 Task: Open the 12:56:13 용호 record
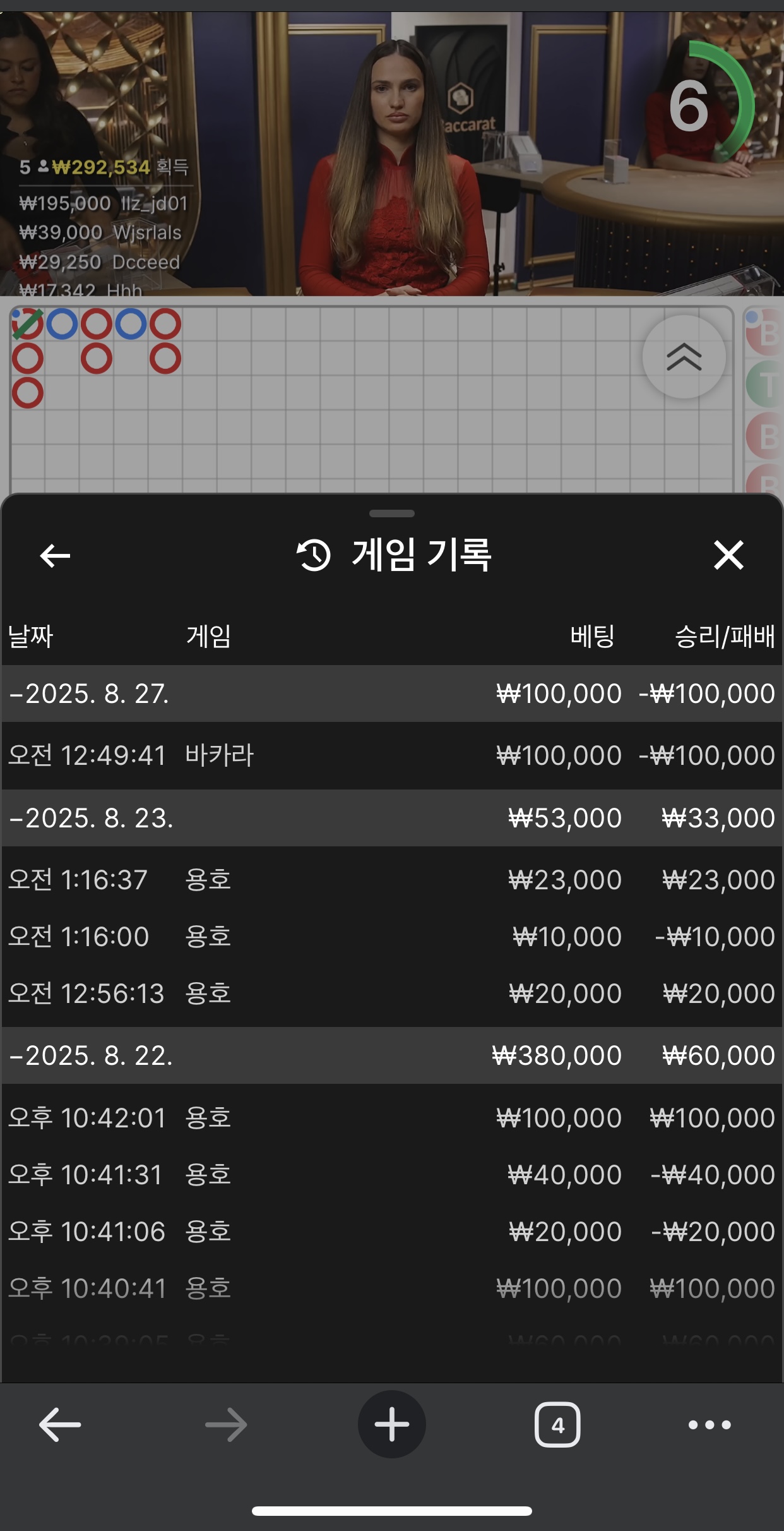click(x=392, y=994)
